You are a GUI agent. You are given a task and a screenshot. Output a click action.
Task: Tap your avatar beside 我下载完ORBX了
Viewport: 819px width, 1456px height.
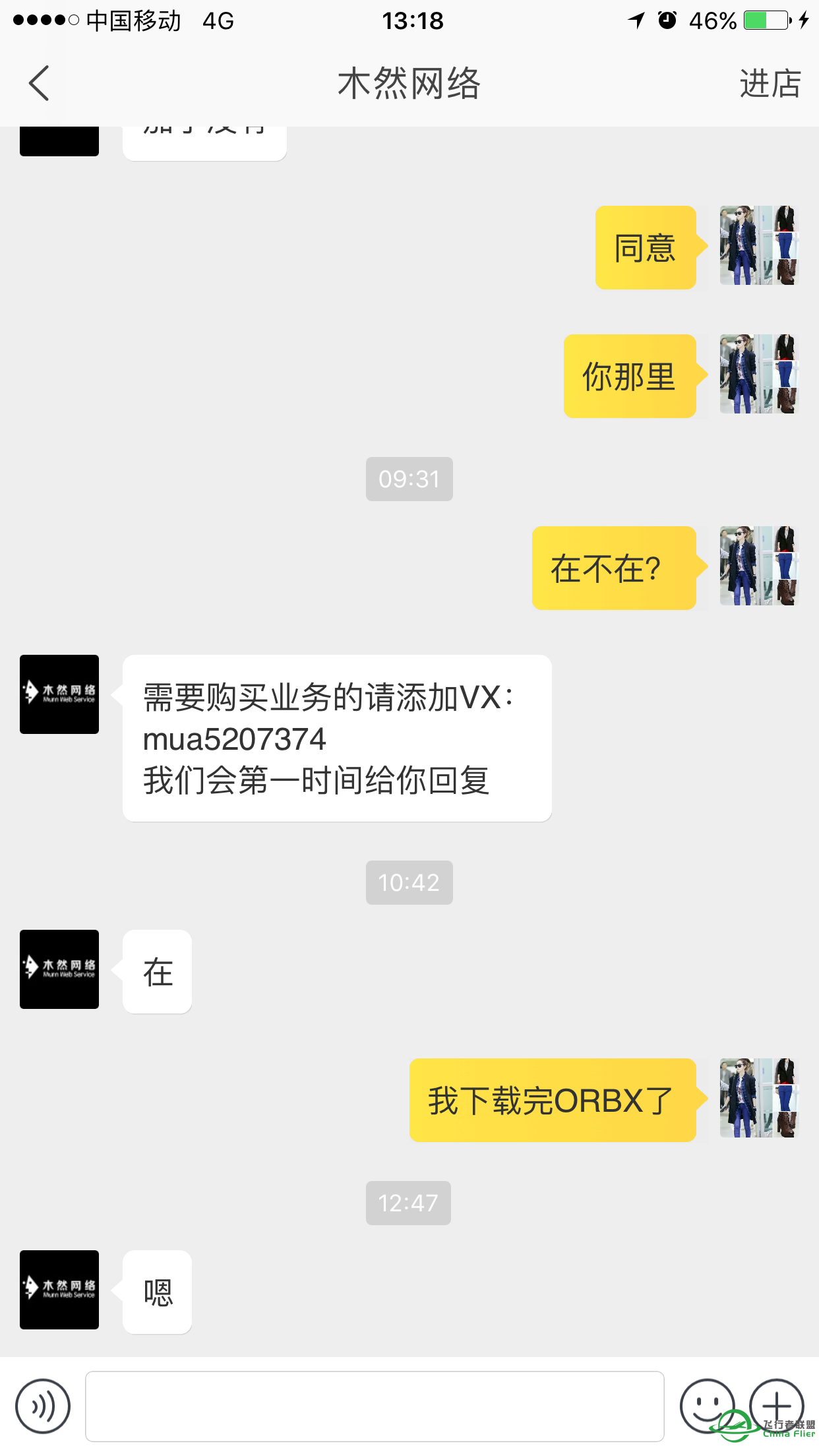tap(758, 1099)
